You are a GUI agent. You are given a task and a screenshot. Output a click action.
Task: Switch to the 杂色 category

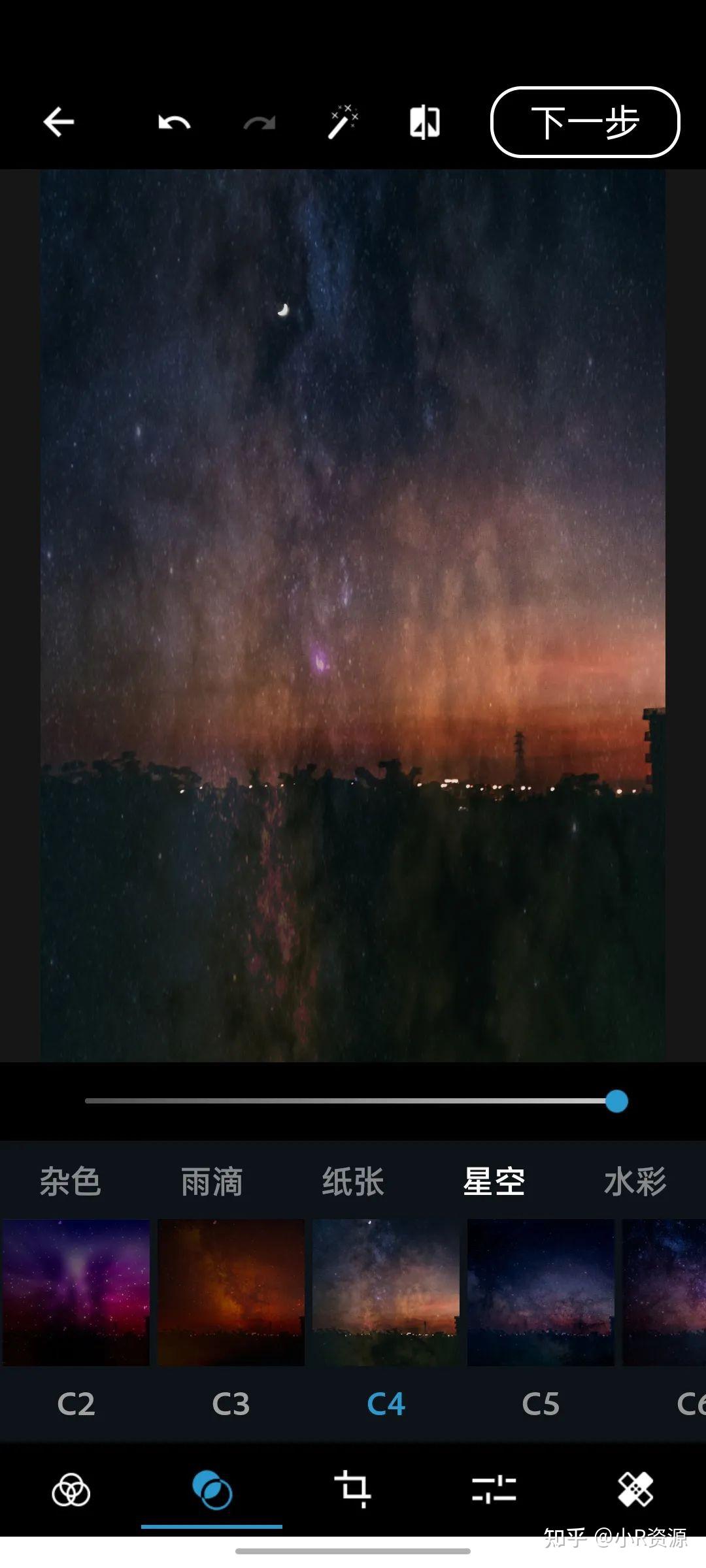click(70, 1181)
